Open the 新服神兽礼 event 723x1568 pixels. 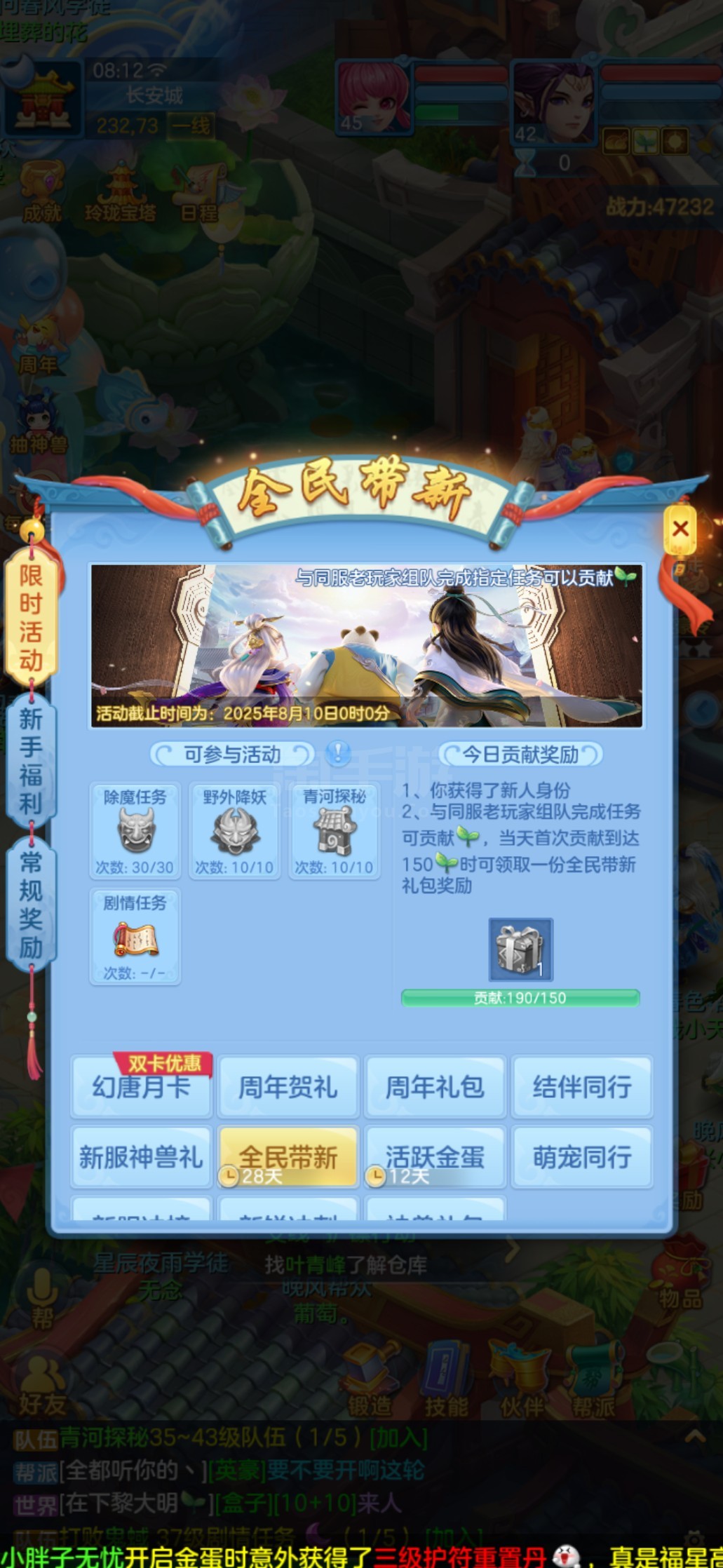[141, 1157]
